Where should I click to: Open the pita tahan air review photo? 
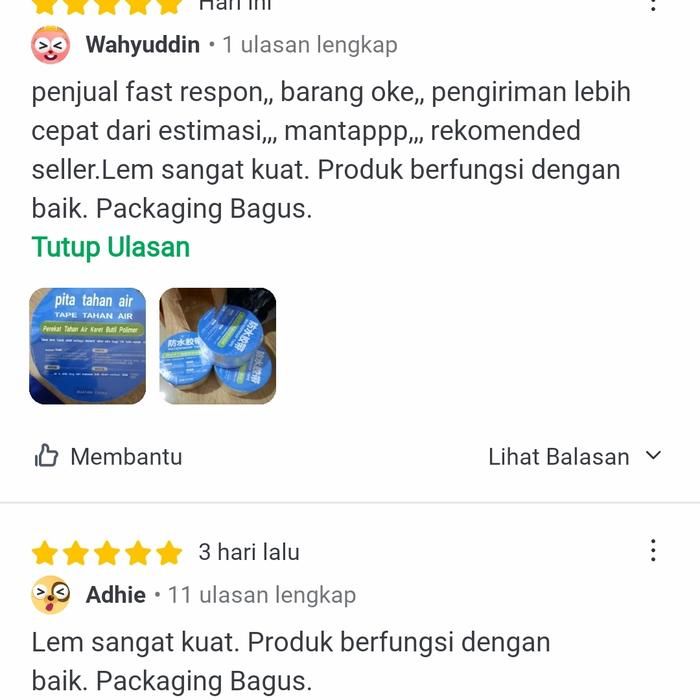tap(87, 346)
